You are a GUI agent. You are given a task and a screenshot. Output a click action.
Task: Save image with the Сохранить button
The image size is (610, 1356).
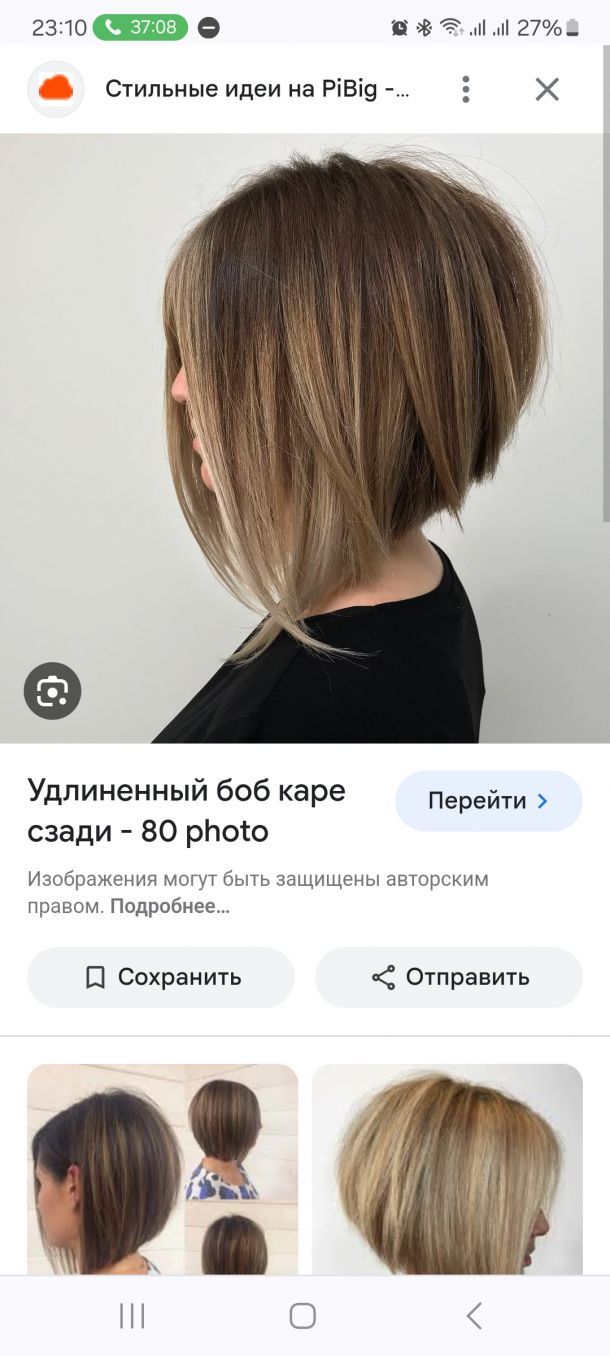(x=161, y=977)
